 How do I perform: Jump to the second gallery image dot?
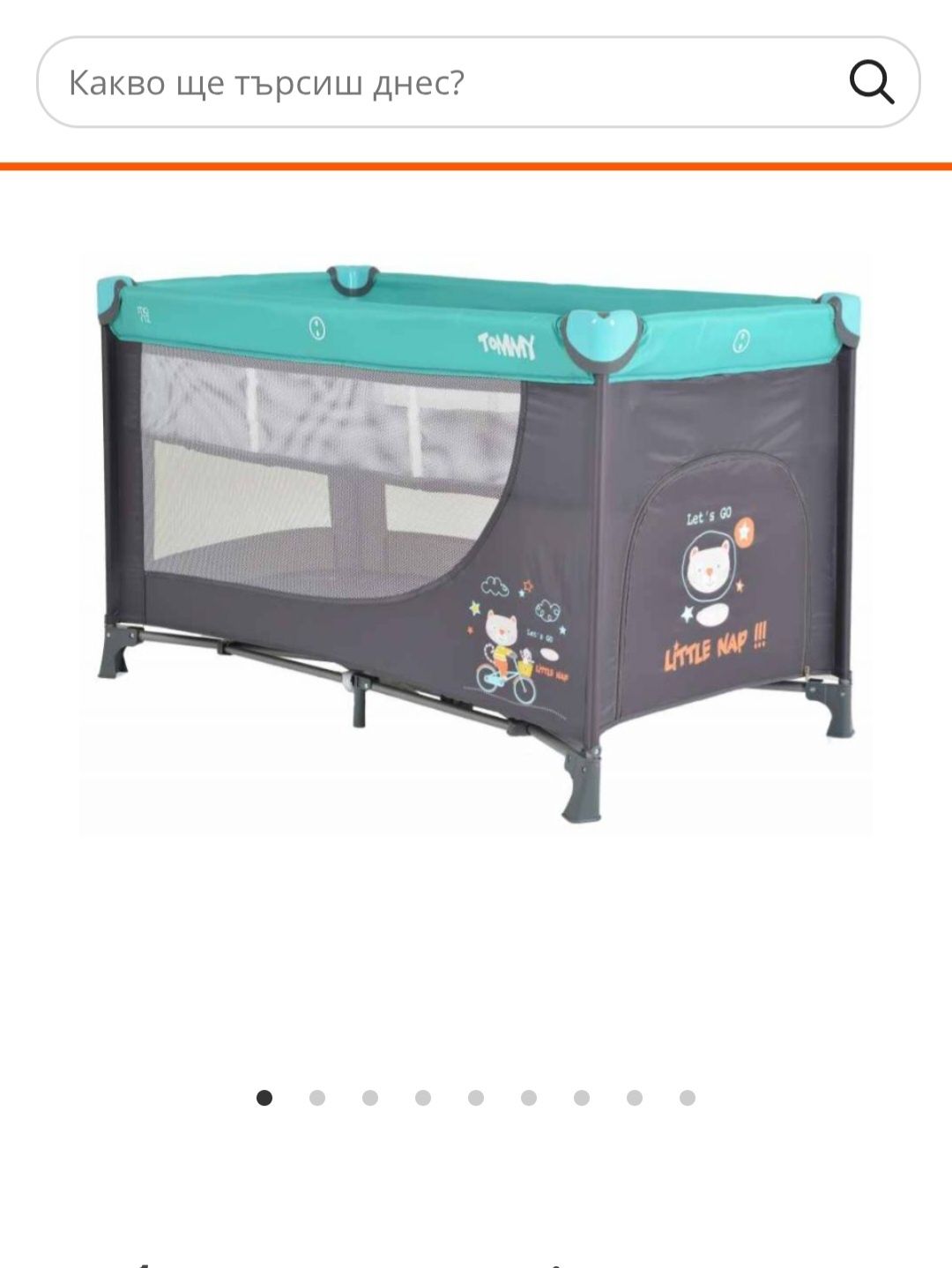317,1098
